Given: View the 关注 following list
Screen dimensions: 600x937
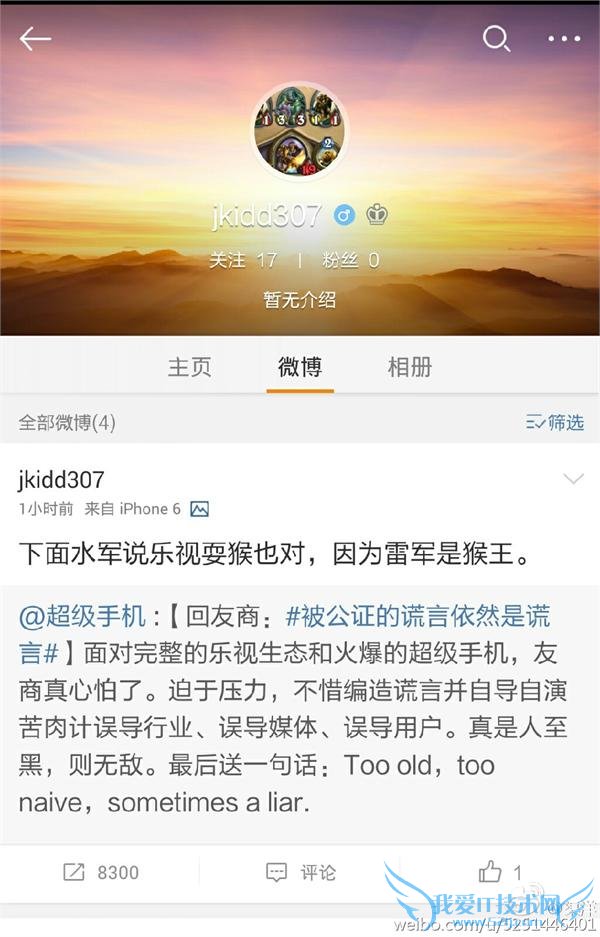Looking at the screenshot, I should click(242, 260).
